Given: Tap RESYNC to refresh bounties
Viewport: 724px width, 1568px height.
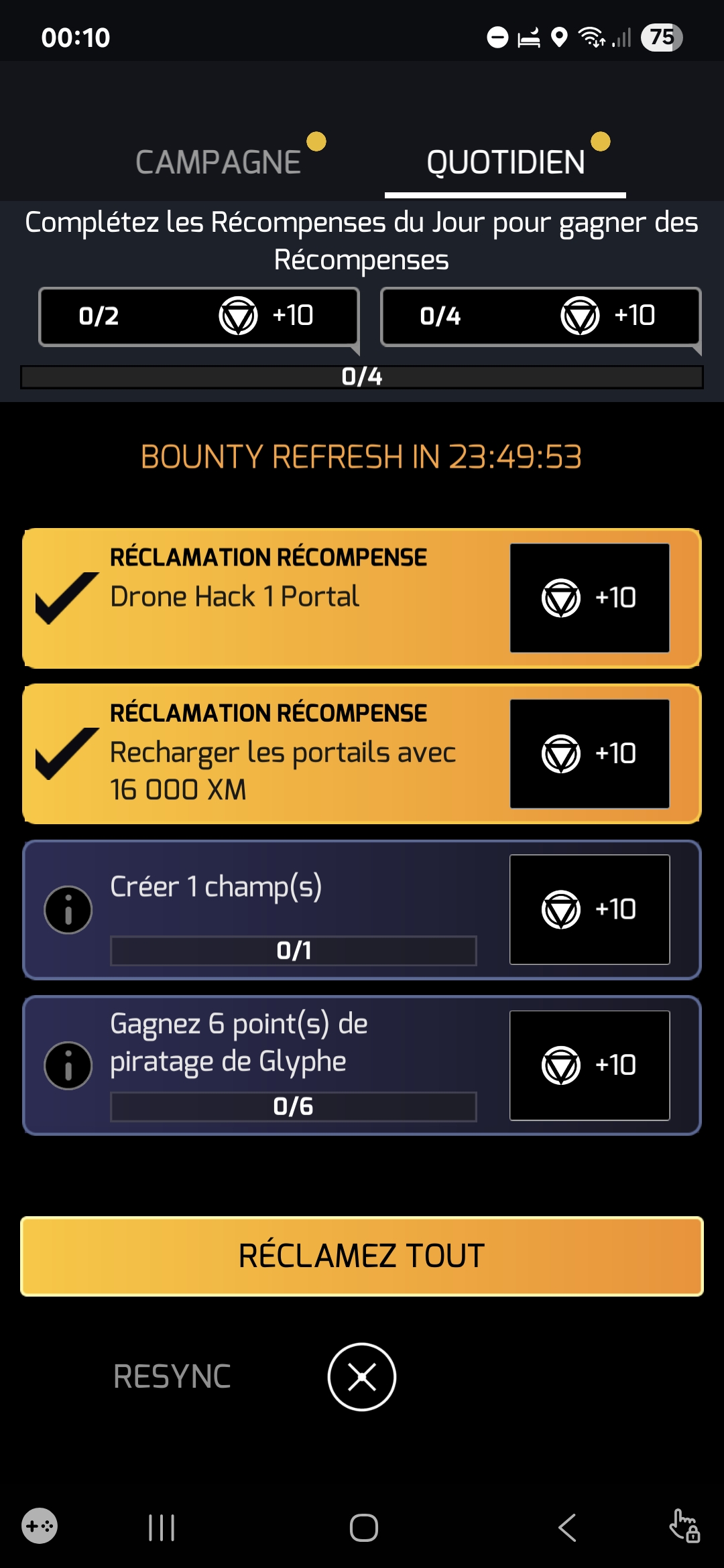Looking at the screenshot, I should click(172, 1377).
